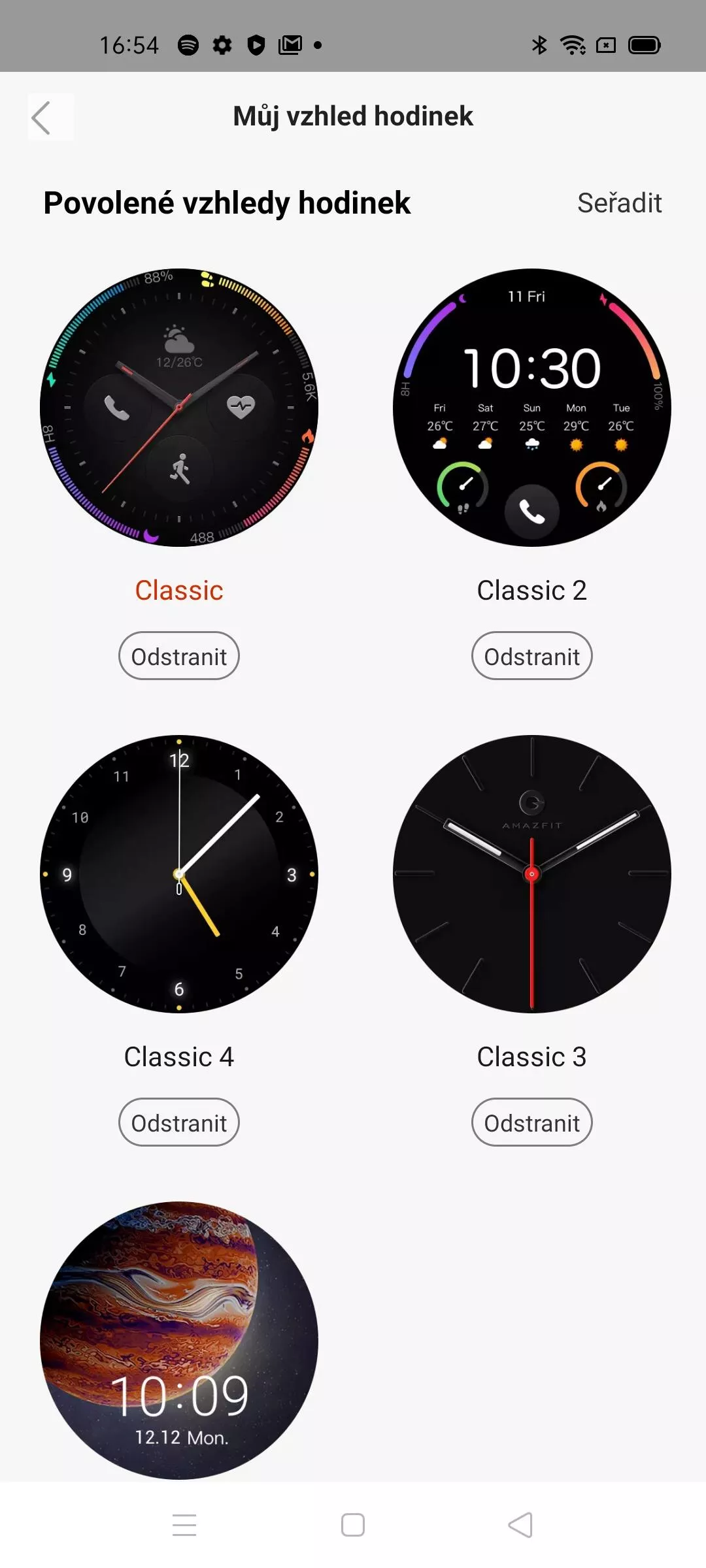Pick the Classic 4 watch face
Image resolution: width=706 pixels, height=1568 pixels.
click(179, 874)
